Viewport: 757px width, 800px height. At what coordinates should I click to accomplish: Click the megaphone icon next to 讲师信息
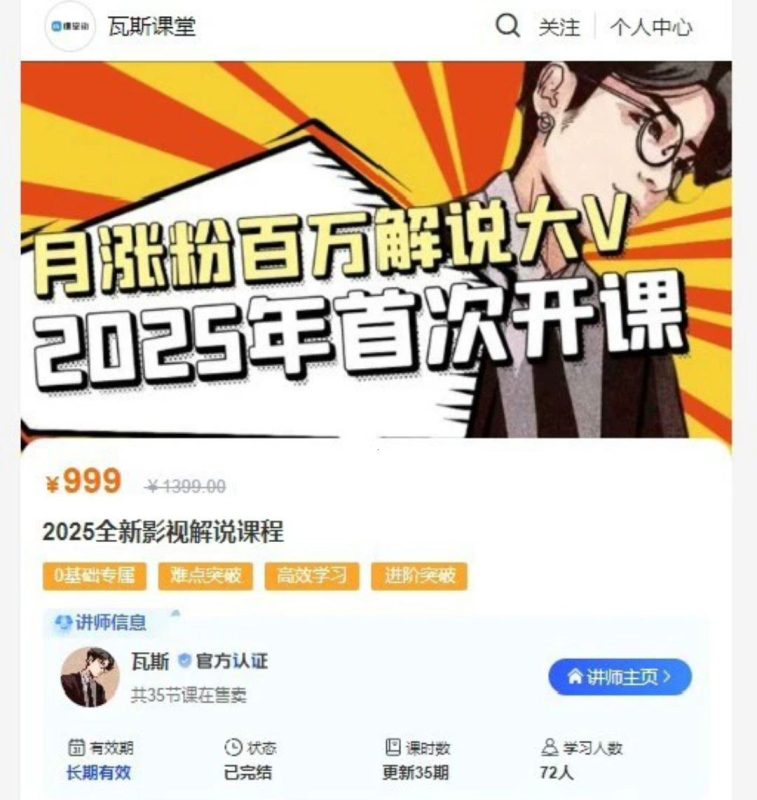63,623
